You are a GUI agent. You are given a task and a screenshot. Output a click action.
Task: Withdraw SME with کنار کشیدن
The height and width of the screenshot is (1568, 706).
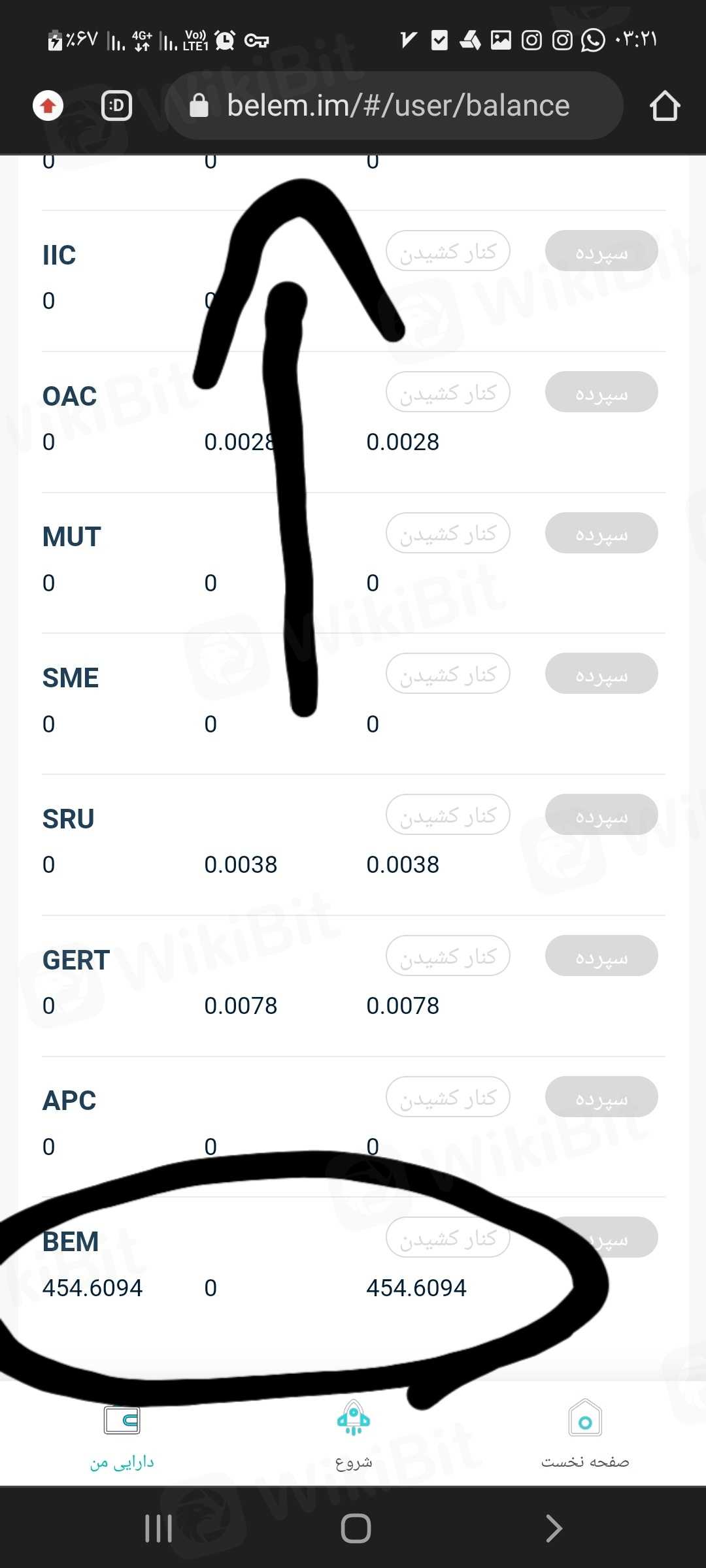(x=448, y=674)
